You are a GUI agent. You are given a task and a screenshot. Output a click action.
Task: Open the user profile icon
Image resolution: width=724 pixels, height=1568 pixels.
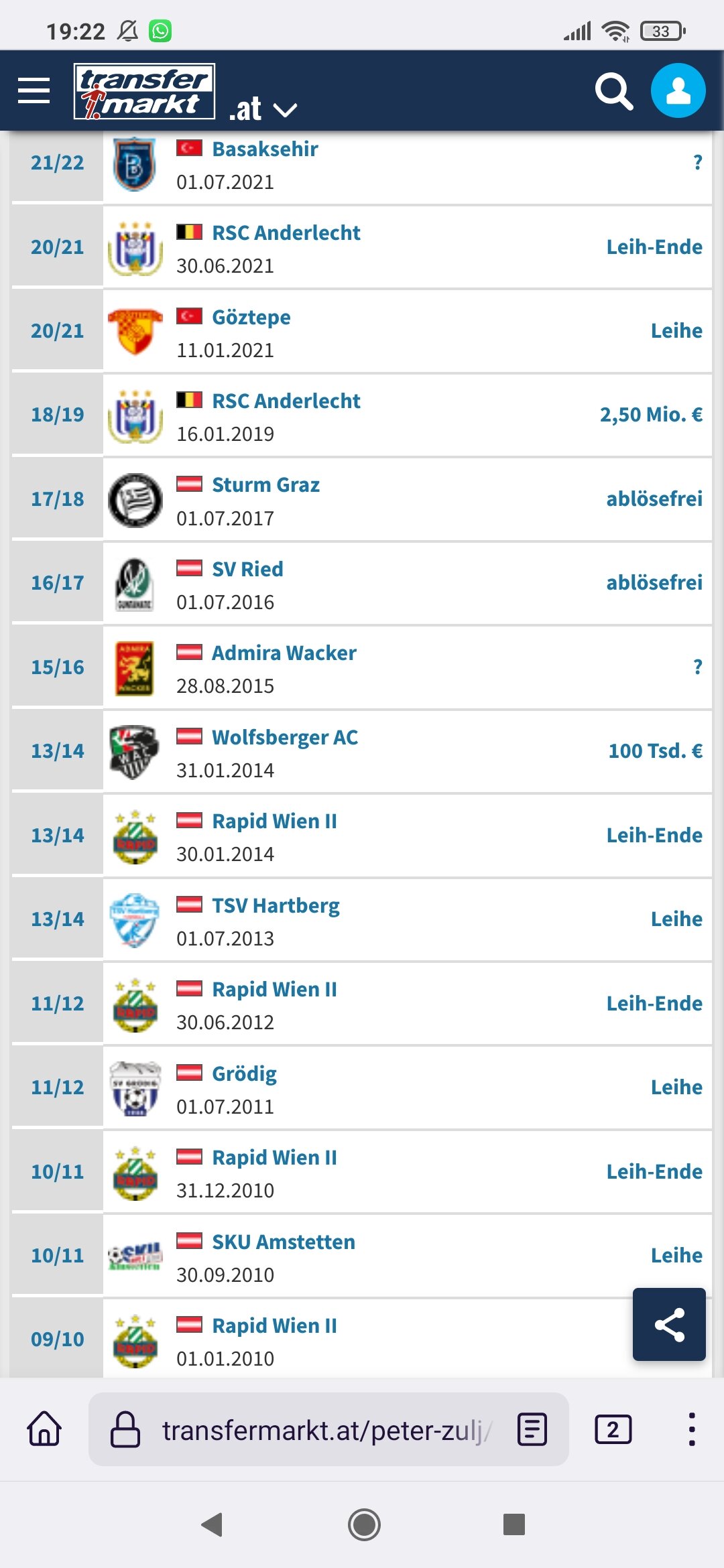pyautogui.click(x=678, y=90)
